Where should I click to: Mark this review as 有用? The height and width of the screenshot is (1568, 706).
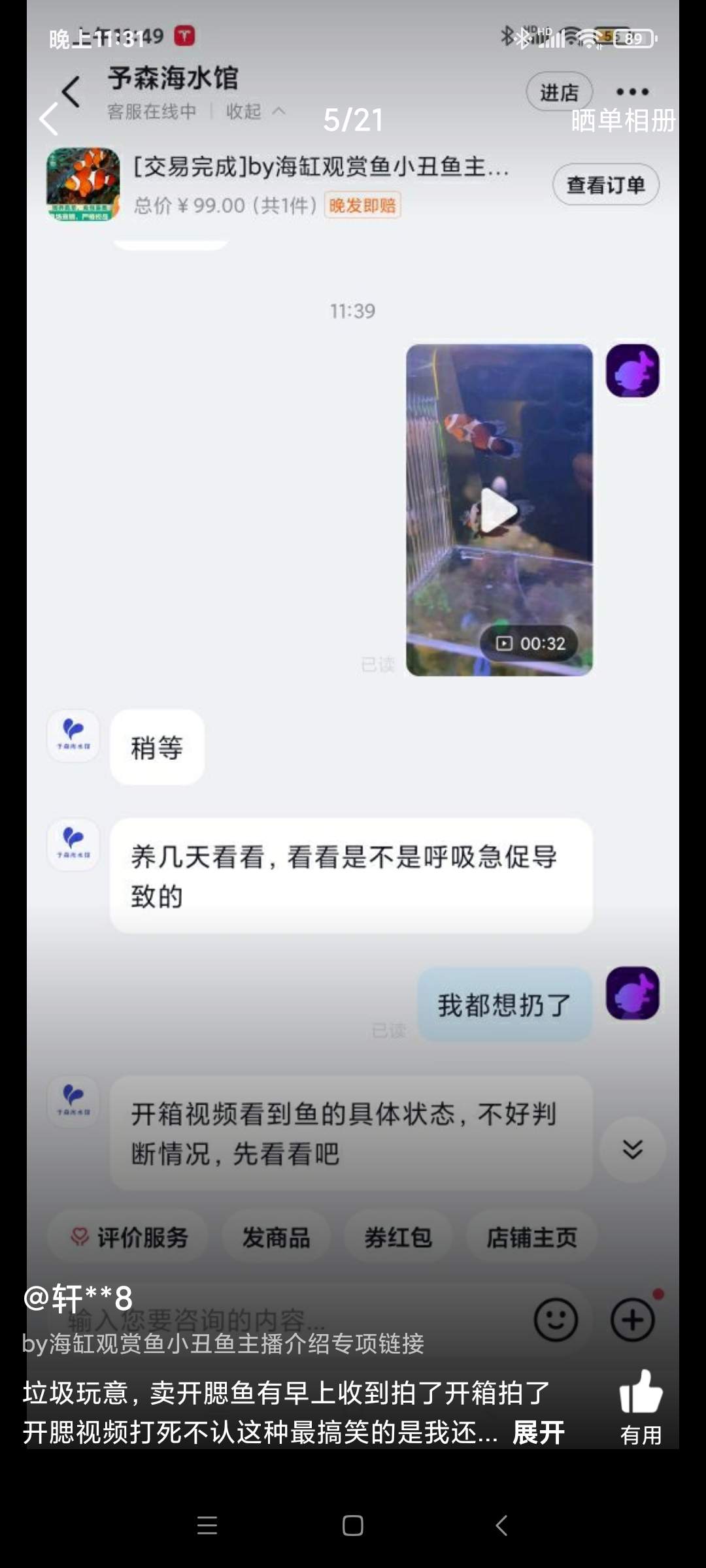[641, 1406]
